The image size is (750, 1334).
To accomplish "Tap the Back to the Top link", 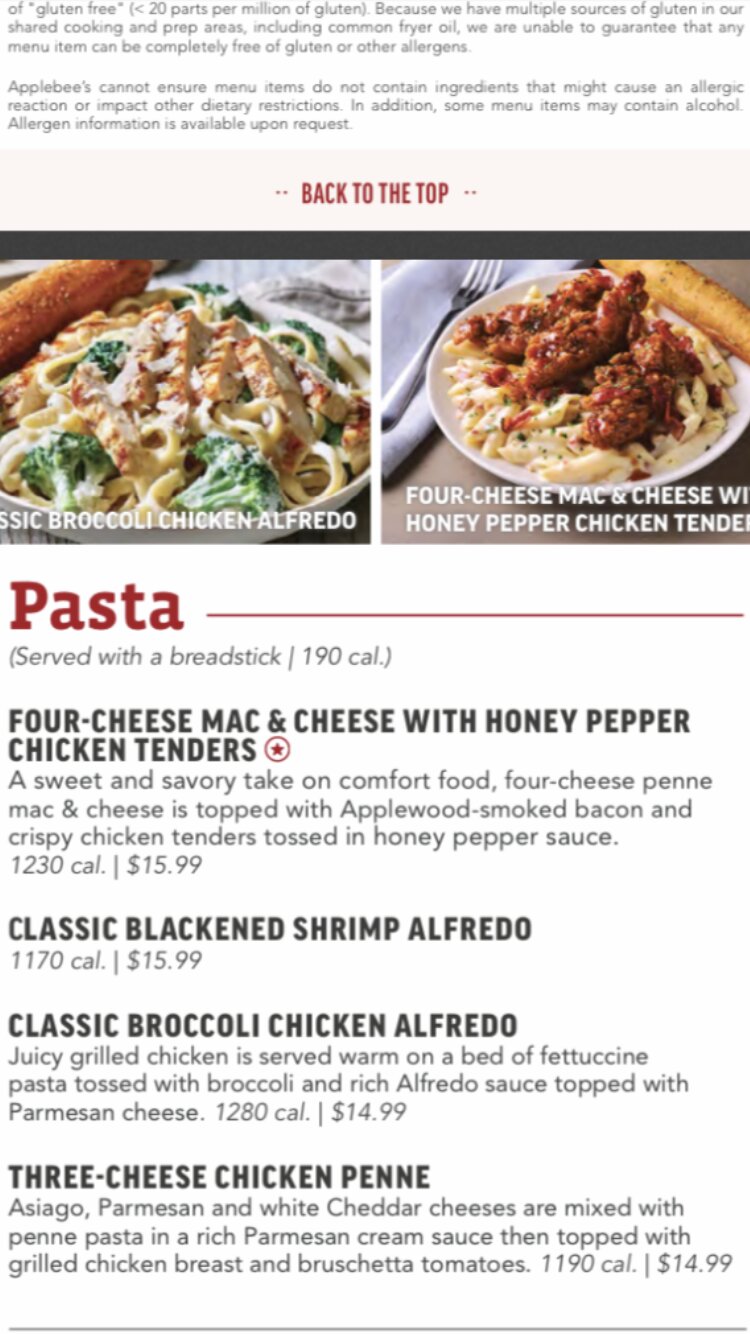I will [375, 193].
